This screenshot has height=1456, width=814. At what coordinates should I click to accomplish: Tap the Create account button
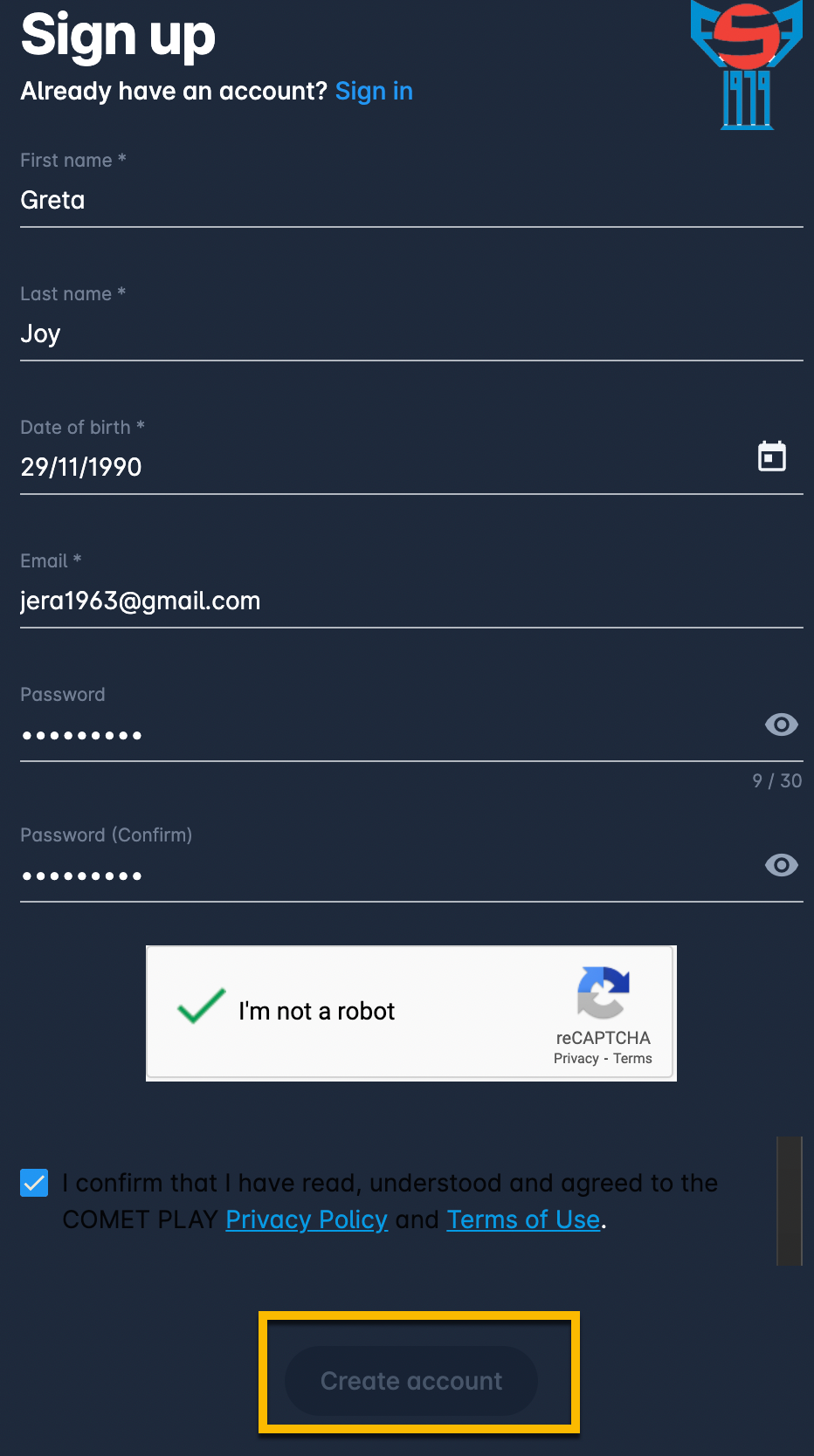[411, 1381]
